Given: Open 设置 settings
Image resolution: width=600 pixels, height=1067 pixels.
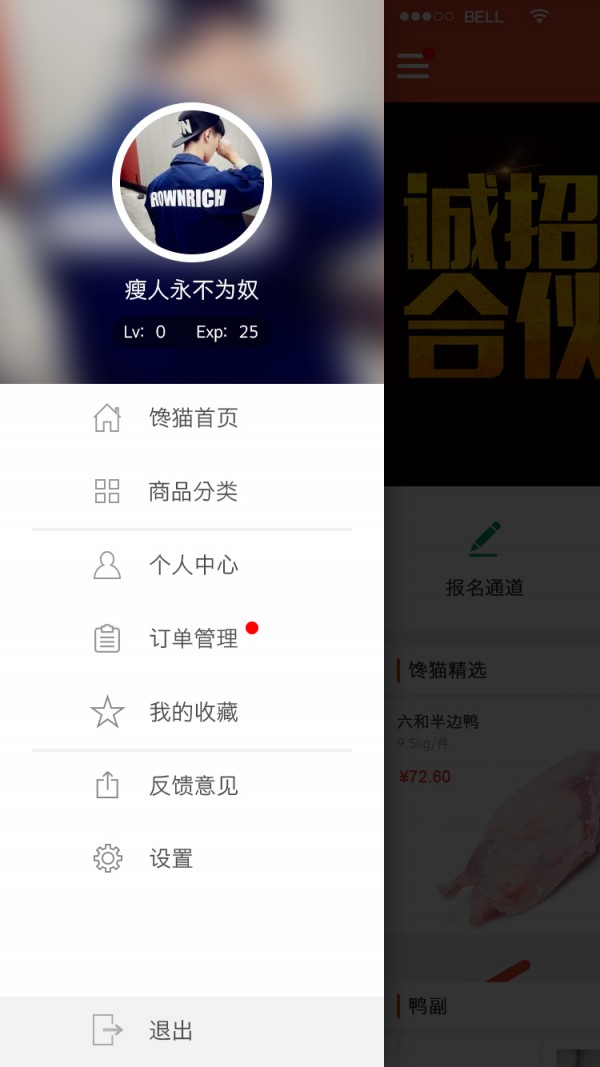Looking at the screenshot, I should point(170,859).
